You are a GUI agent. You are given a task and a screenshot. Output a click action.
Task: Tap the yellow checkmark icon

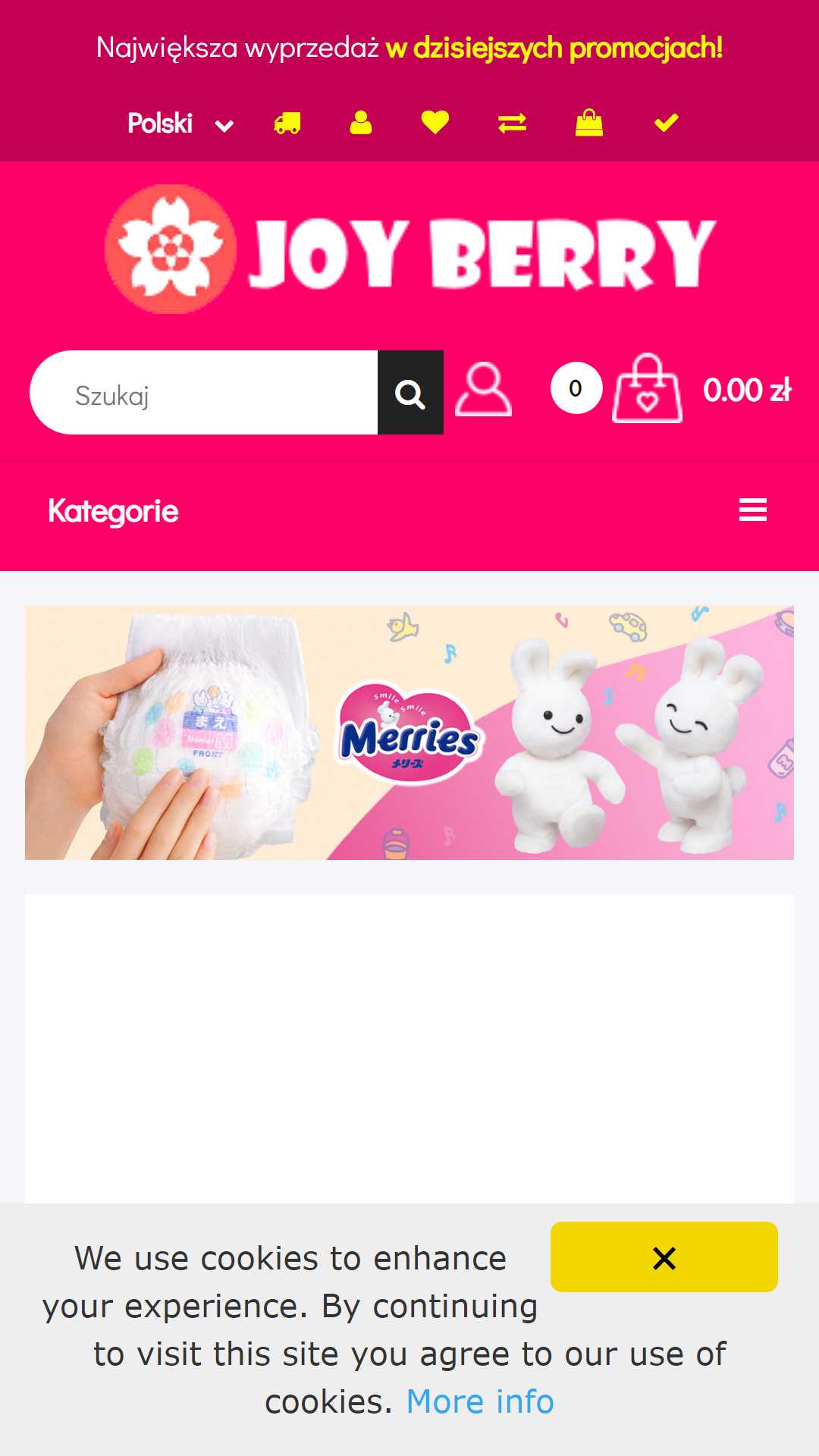click(666, 123)
